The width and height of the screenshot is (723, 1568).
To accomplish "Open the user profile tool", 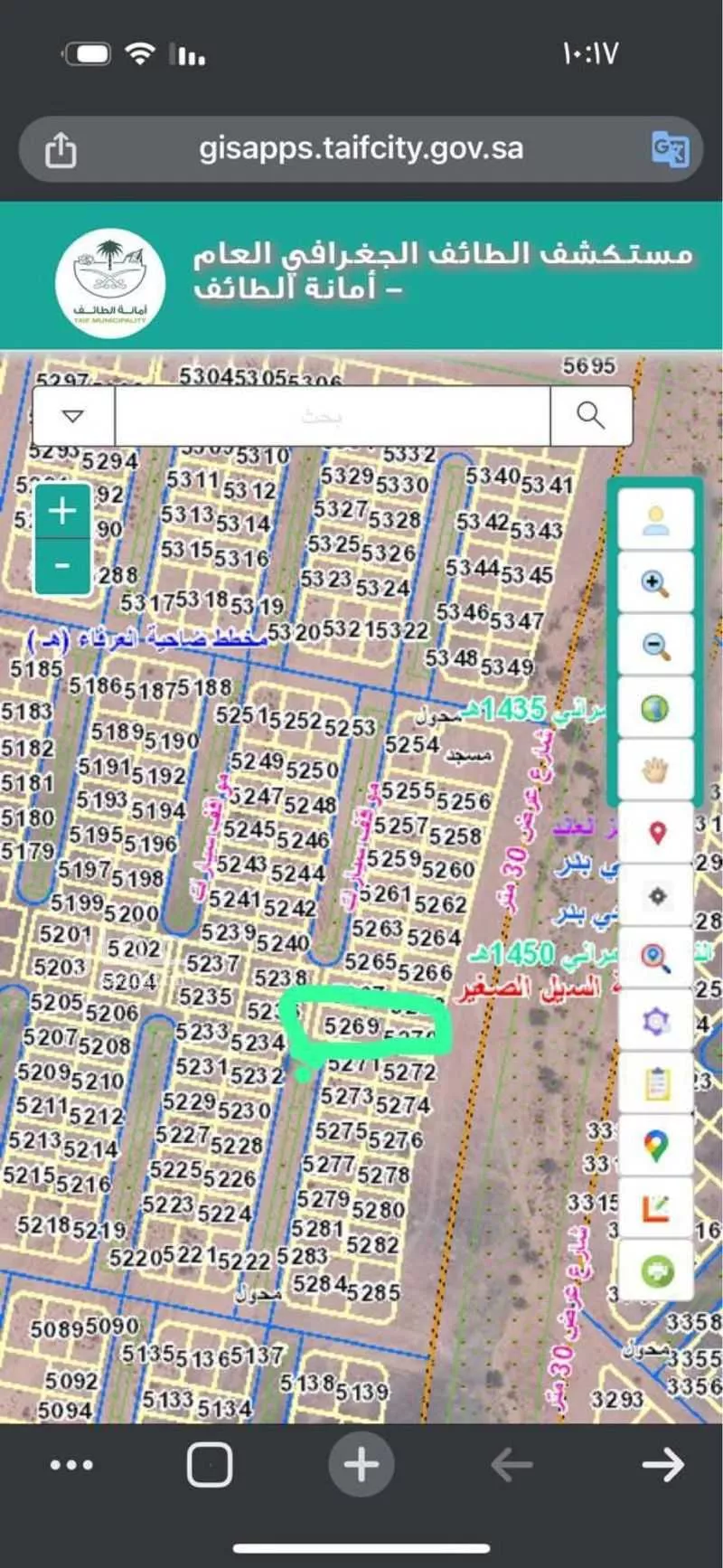I will click(656, 520).
